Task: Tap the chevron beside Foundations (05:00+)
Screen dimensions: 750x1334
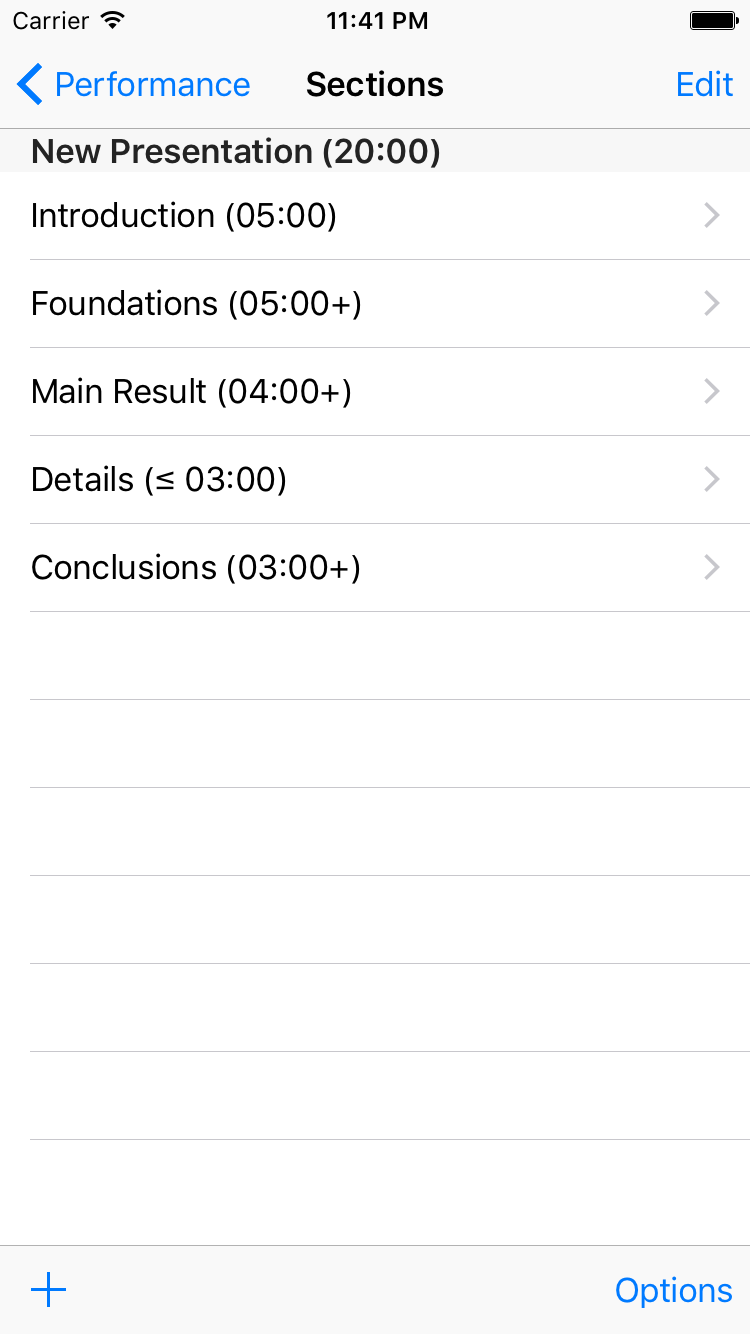Action: (x=711, y=303)
